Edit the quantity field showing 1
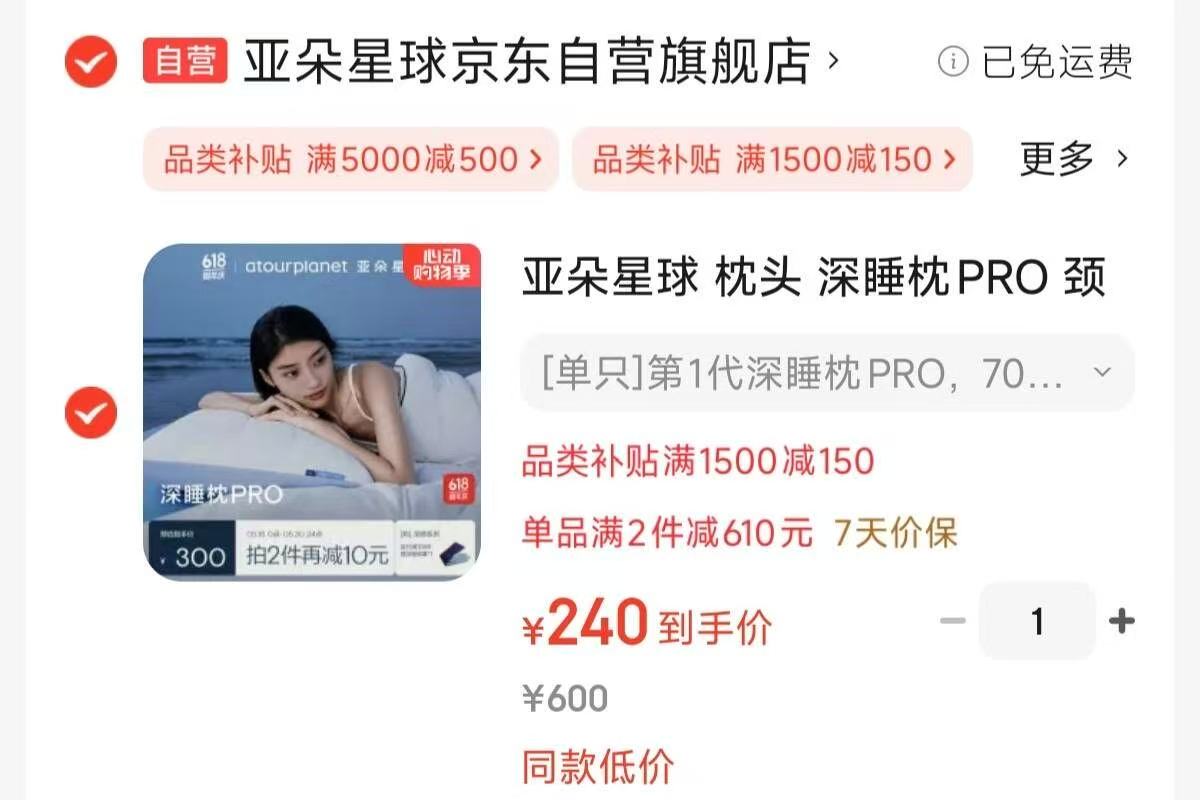 pyautogui.click(x=1037, y=621)
